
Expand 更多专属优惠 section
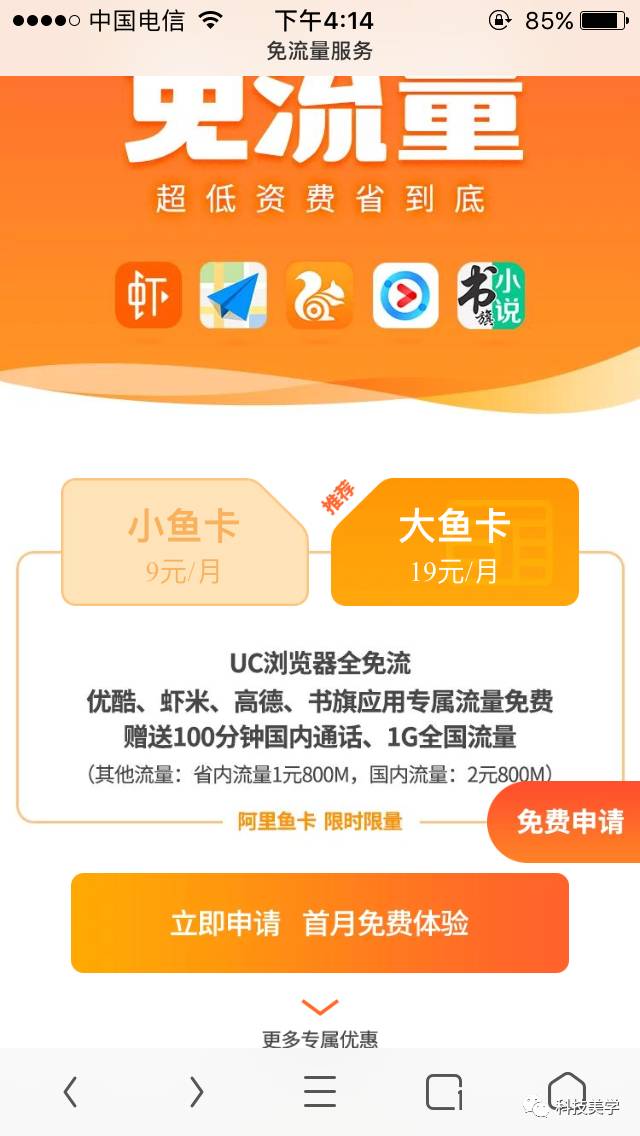click(x=320, y=1022)
